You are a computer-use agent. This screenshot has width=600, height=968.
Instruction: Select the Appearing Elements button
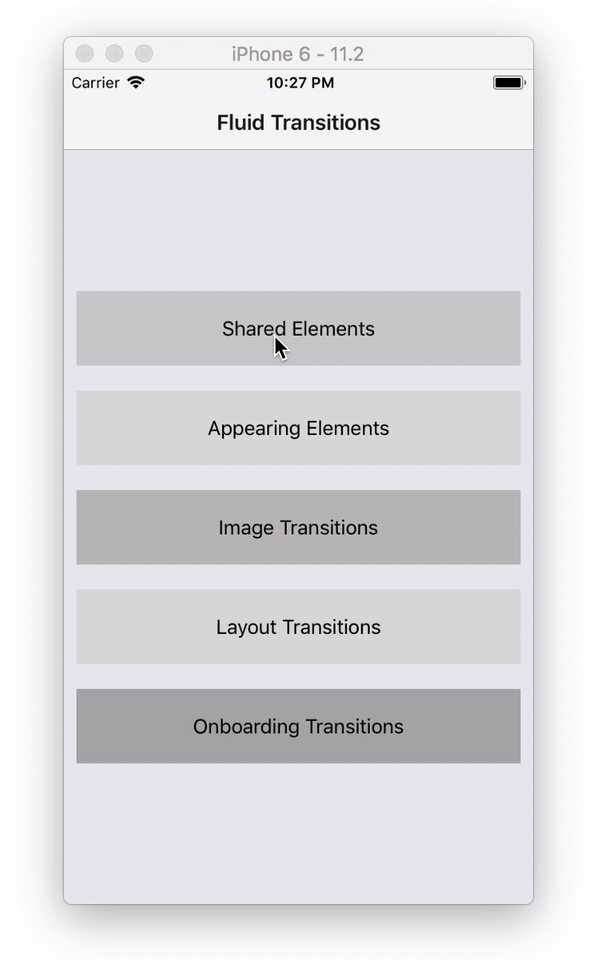tap(298, 428)
